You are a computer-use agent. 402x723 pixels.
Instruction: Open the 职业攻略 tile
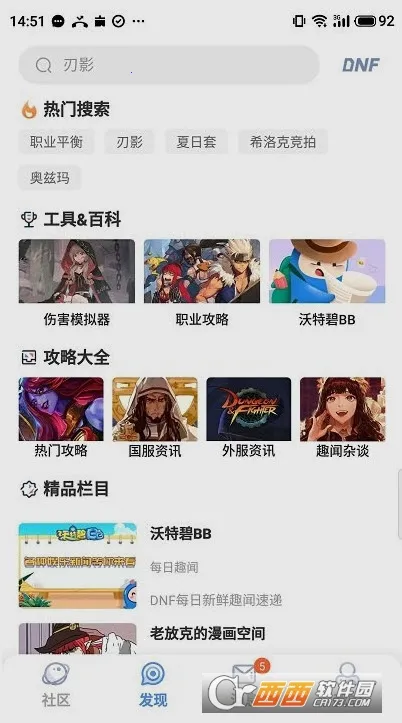[202, 283]
